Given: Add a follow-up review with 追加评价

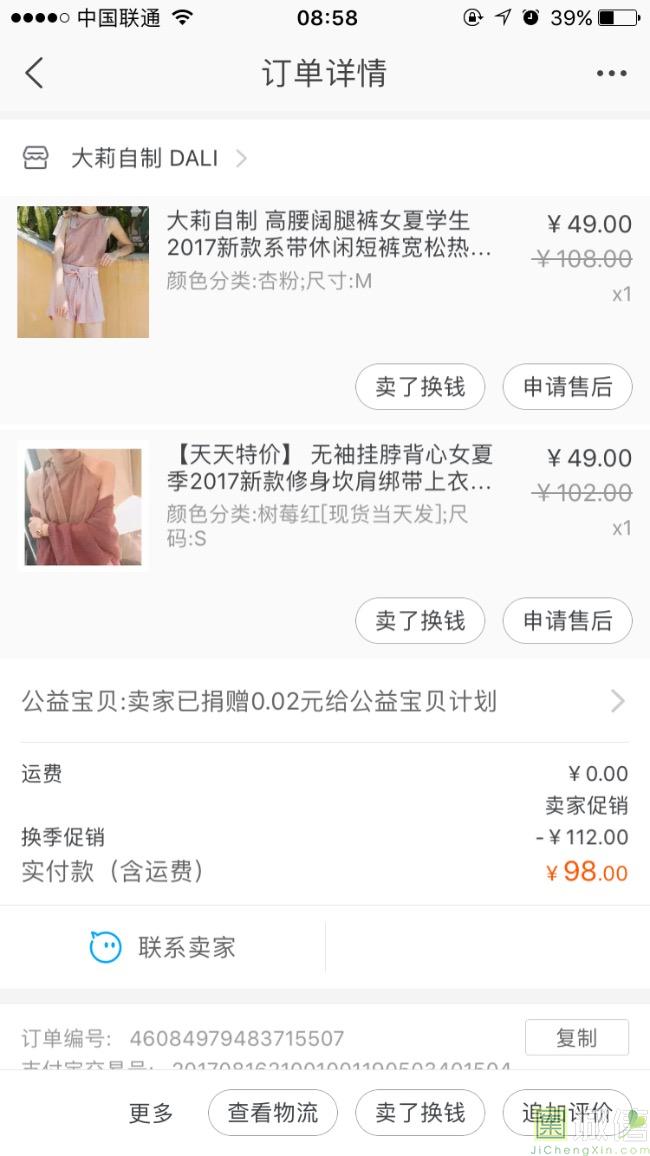Looking at the screenshot, I should click(567, 1113).
